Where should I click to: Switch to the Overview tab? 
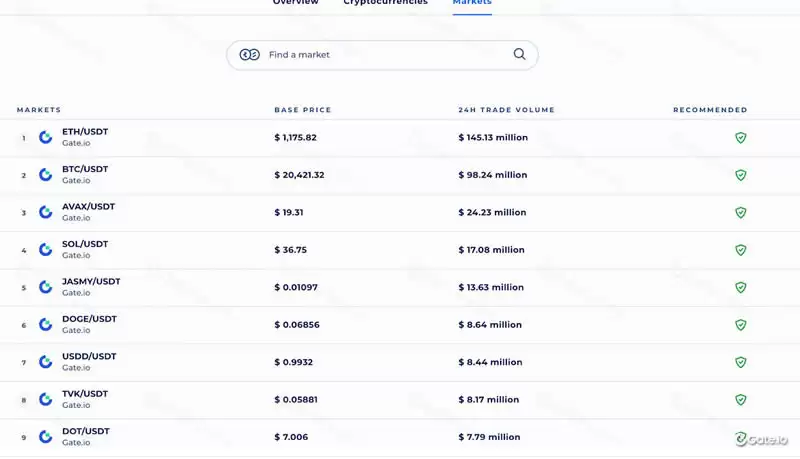pos(295,3)
